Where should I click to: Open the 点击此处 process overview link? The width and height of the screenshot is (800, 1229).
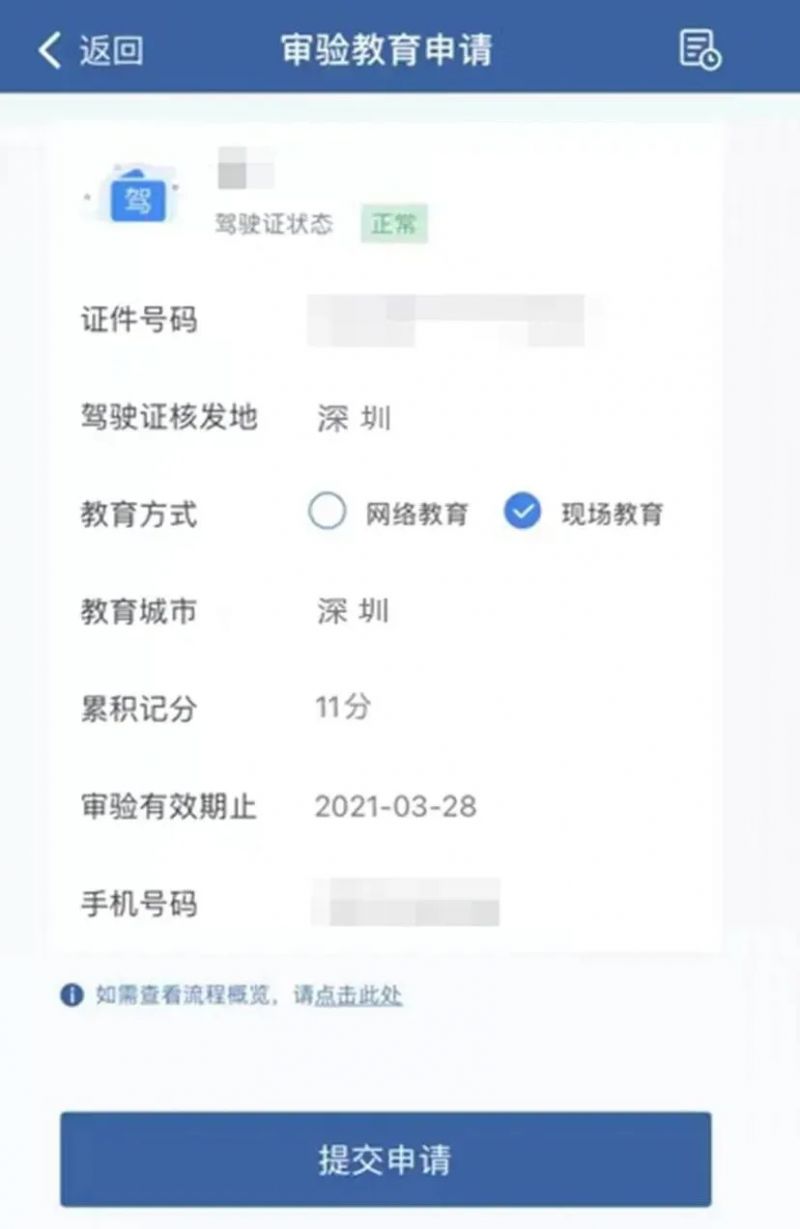click(x=358, y=995)
